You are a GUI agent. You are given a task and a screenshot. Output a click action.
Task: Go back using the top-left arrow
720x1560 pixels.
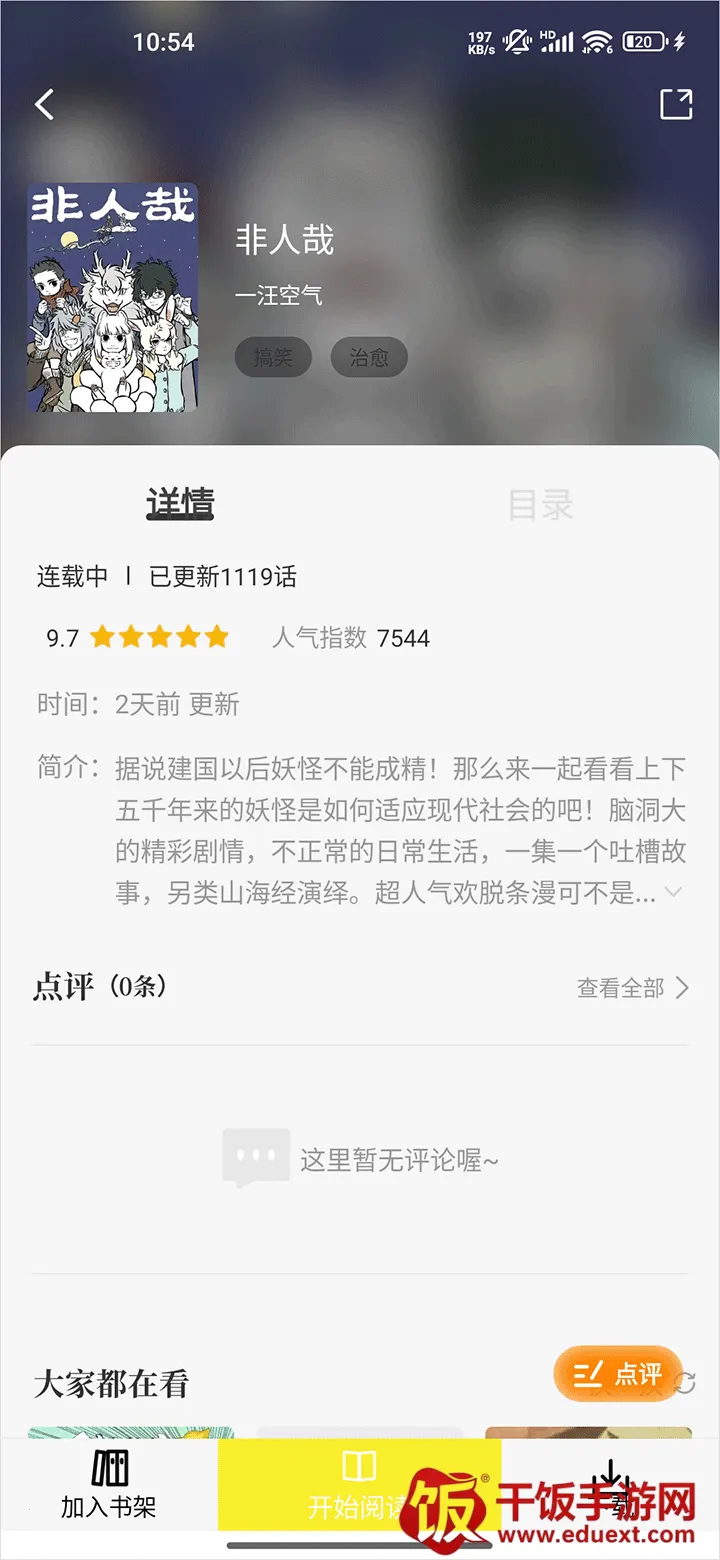pos(45,104)
